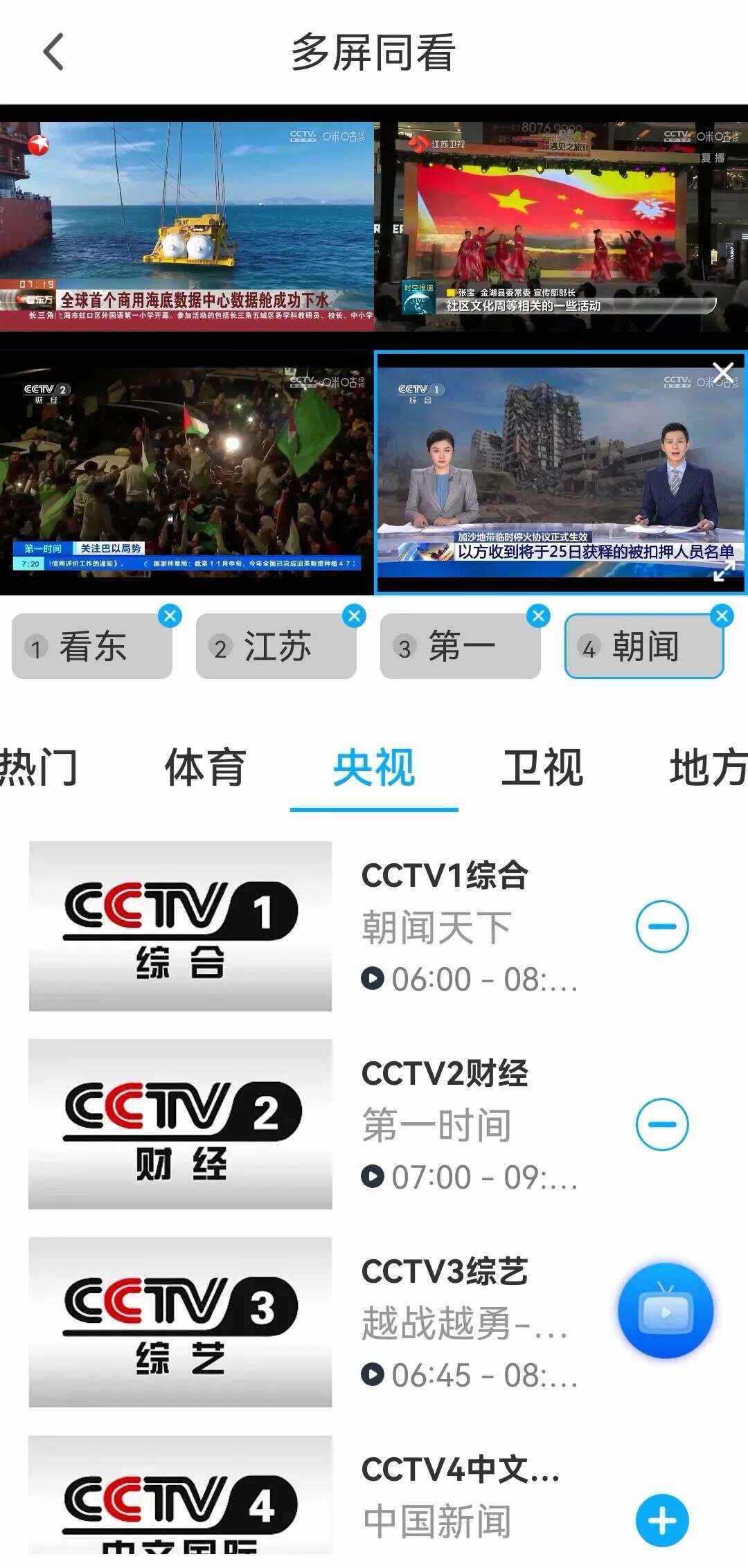Remove CCTV2财经 from multi-screen
Viewport: 748px width, 1568px height.
661,1124
